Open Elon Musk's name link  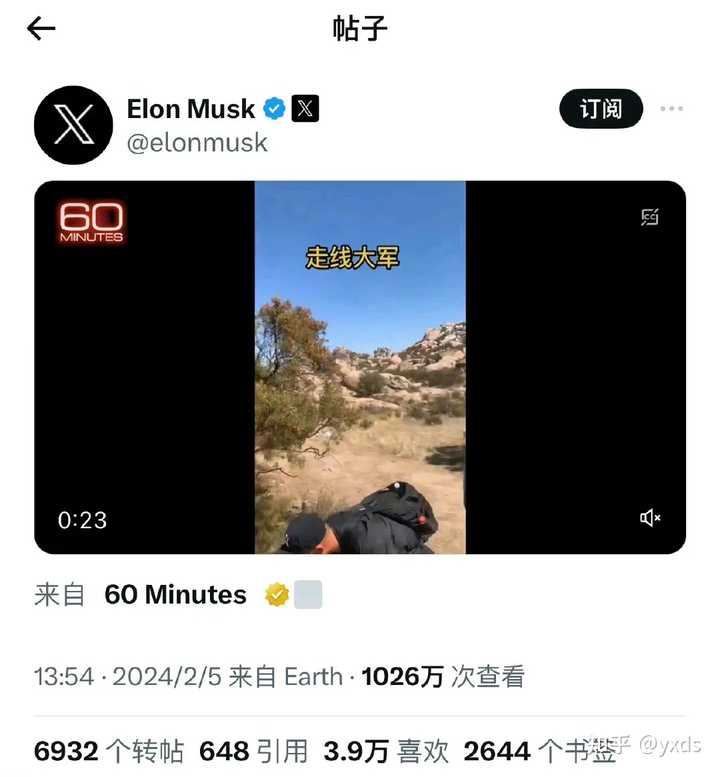pyautogui.click(x=191, y=108)
